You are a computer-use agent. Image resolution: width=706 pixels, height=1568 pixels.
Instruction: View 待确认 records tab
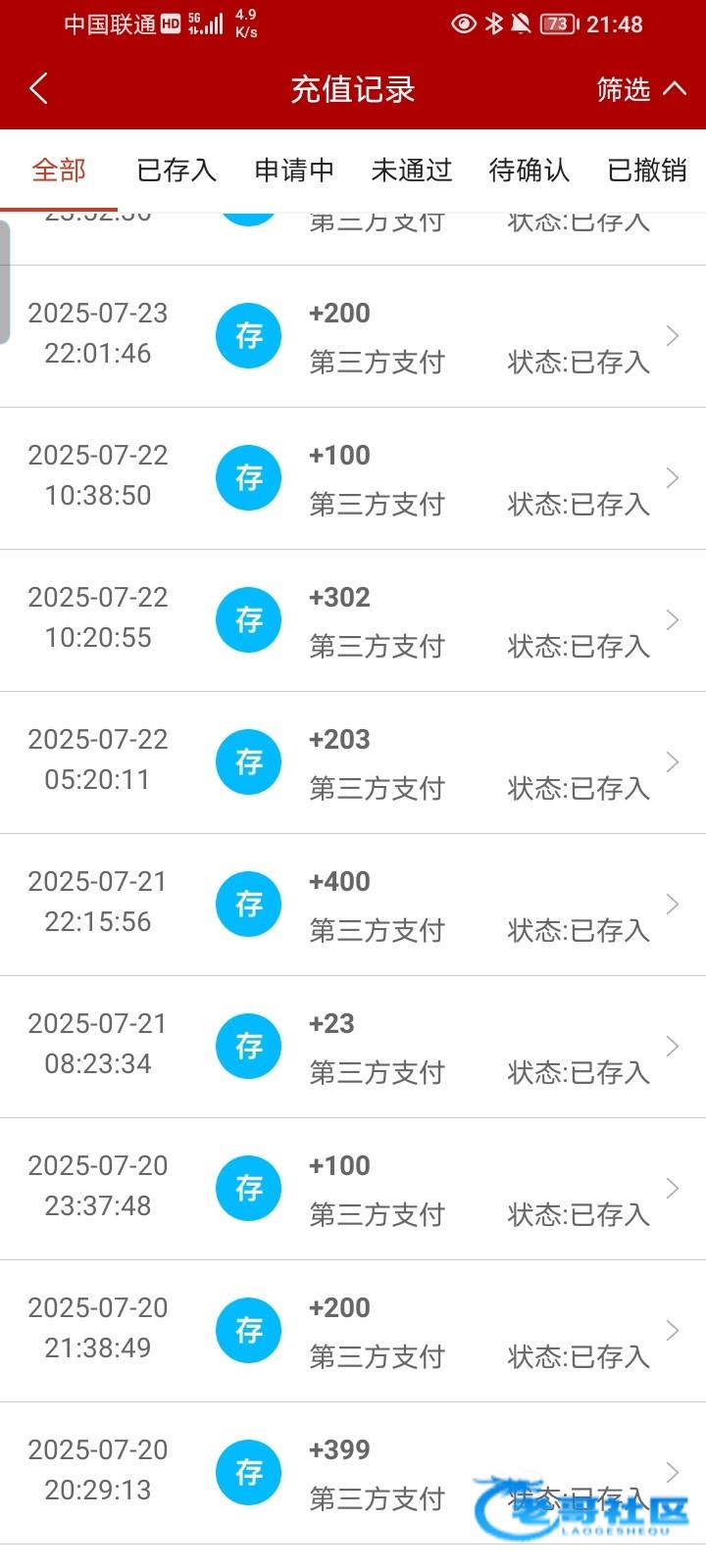pos(529,171)
